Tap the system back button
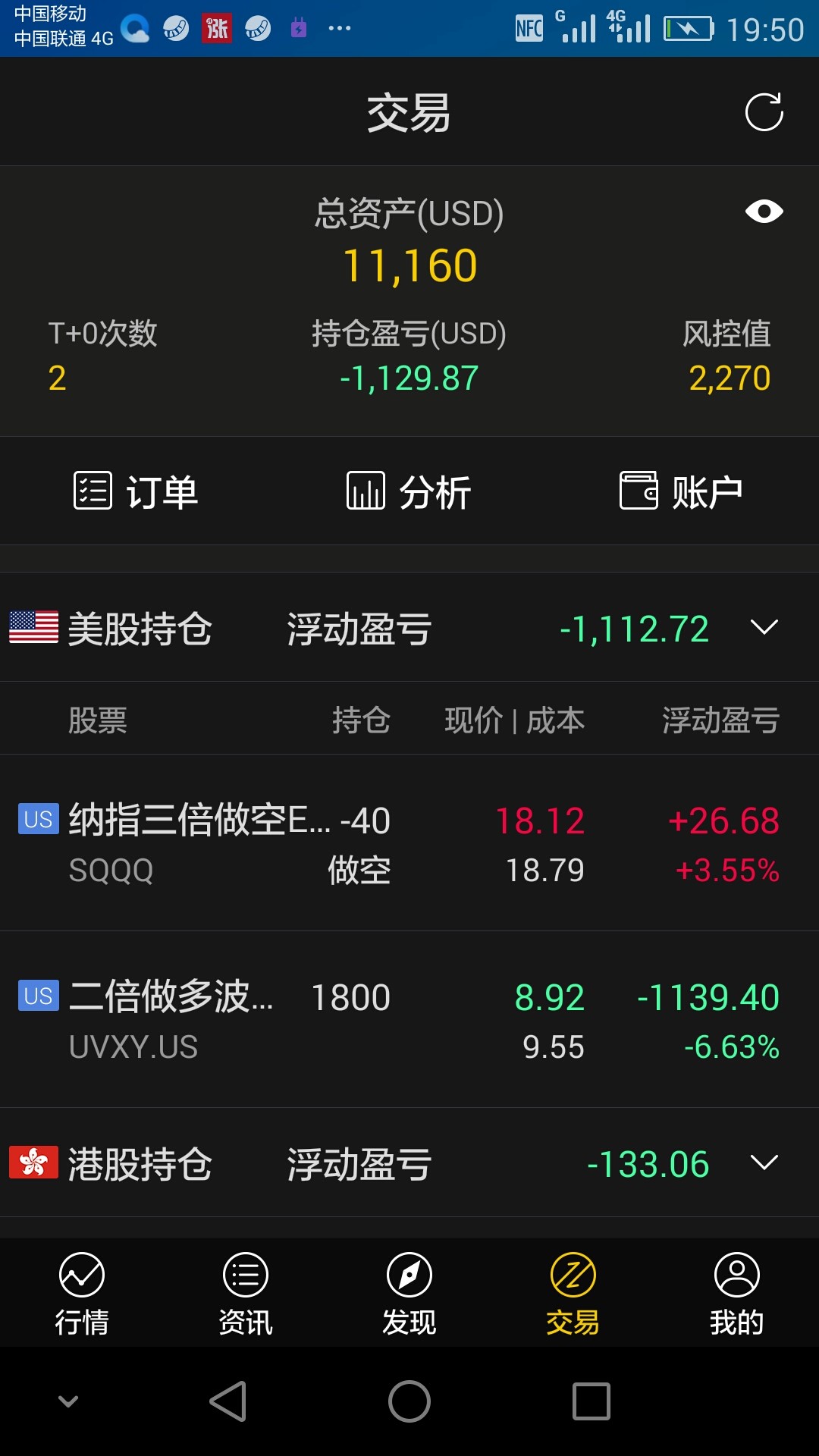Image resolution: width=819 pixels, height=1456 pixels. (x=227, y=1401)
